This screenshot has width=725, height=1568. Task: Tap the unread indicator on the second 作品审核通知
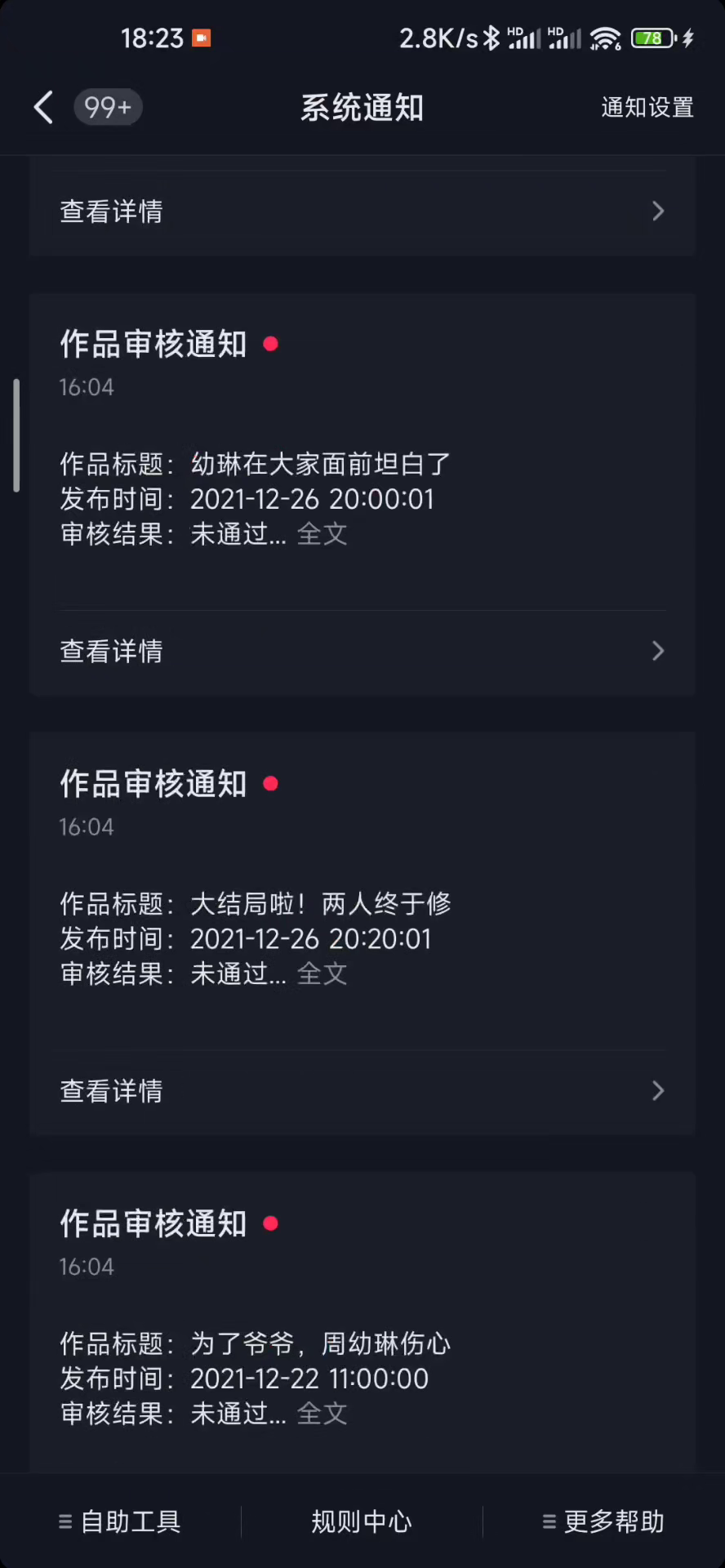point(270,783)
